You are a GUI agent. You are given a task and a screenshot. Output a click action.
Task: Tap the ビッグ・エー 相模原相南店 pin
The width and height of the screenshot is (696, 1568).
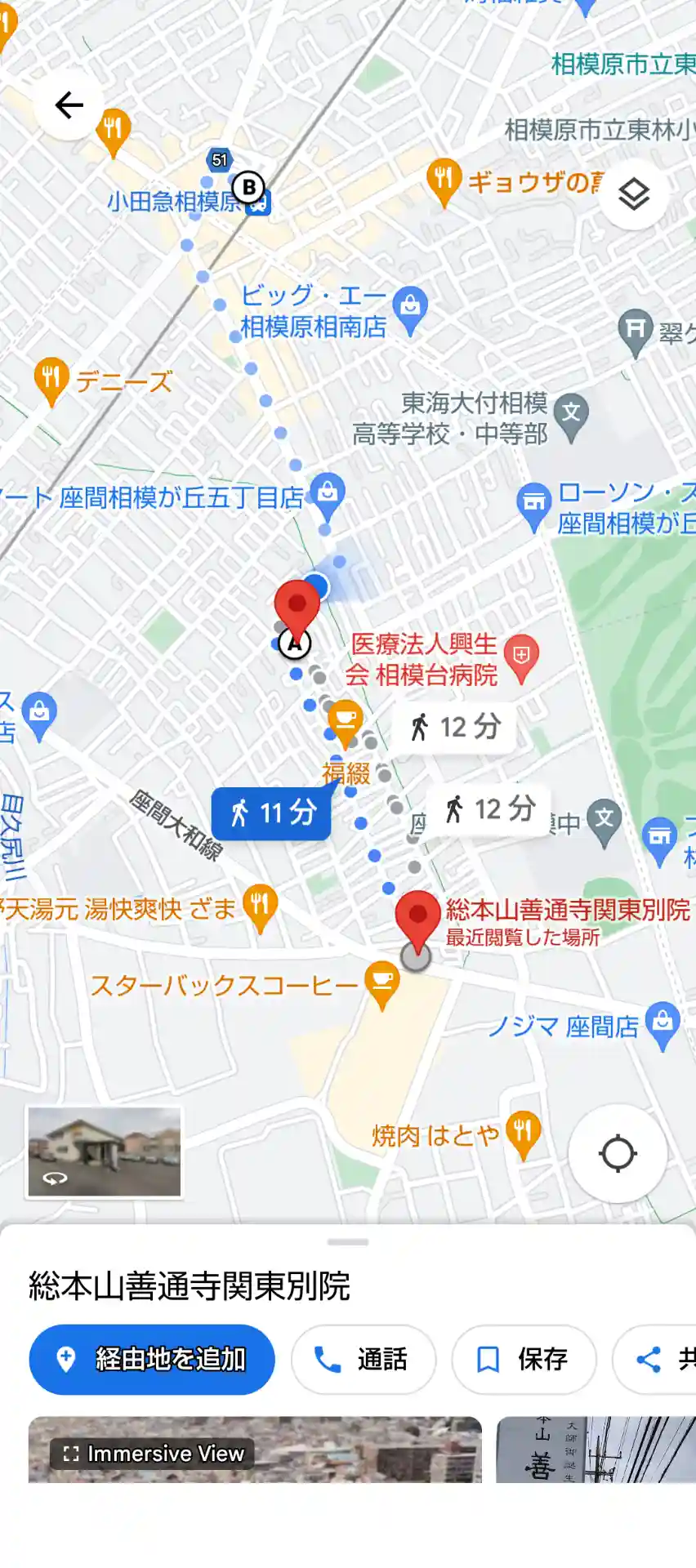pyautogui.click(x=410, y=310)
